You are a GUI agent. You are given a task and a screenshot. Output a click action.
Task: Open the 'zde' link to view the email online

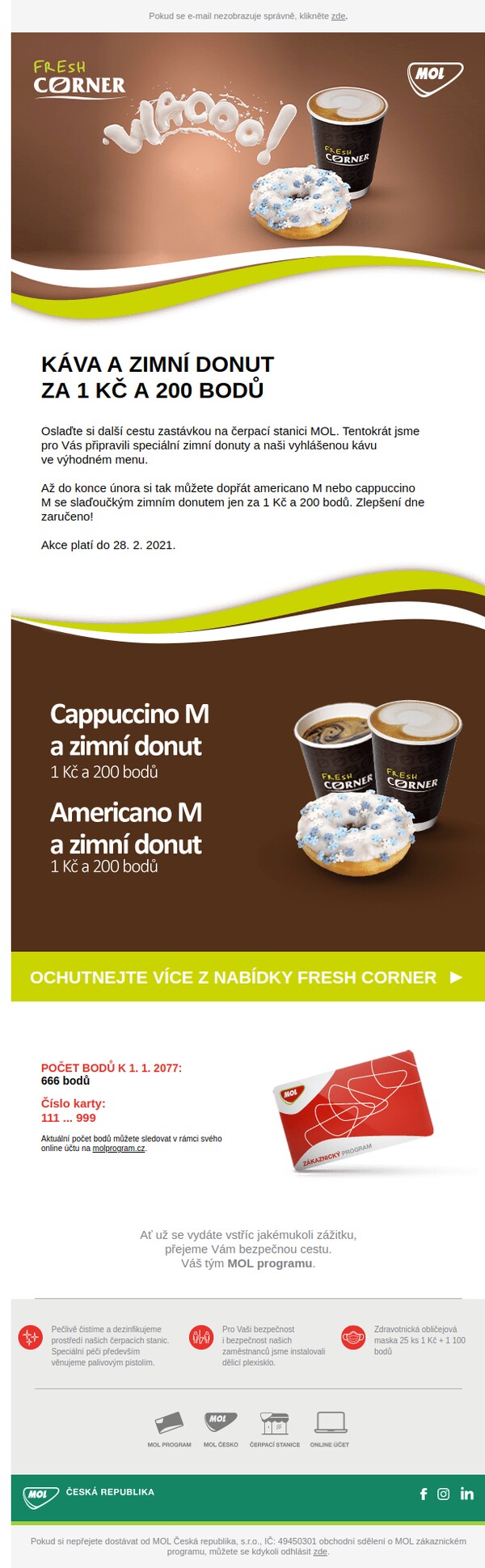pos(338,16)
